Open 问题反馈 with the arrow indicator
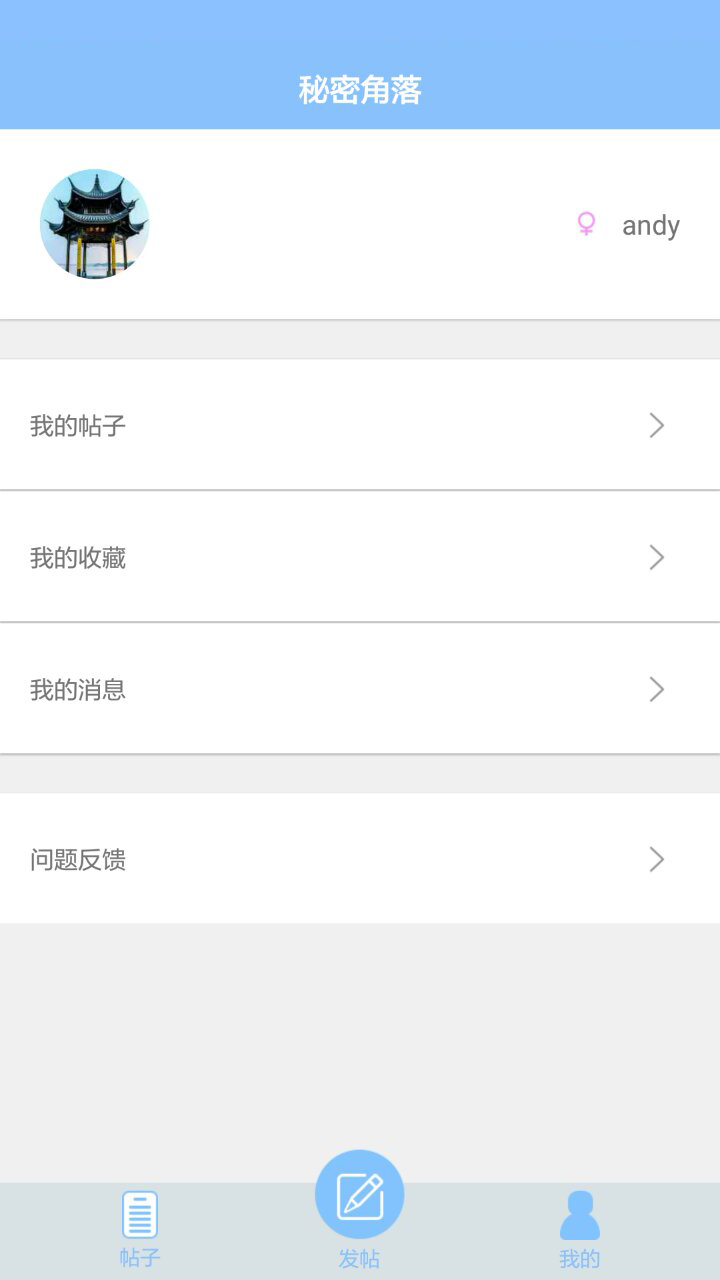 click(x=656, y=859)
